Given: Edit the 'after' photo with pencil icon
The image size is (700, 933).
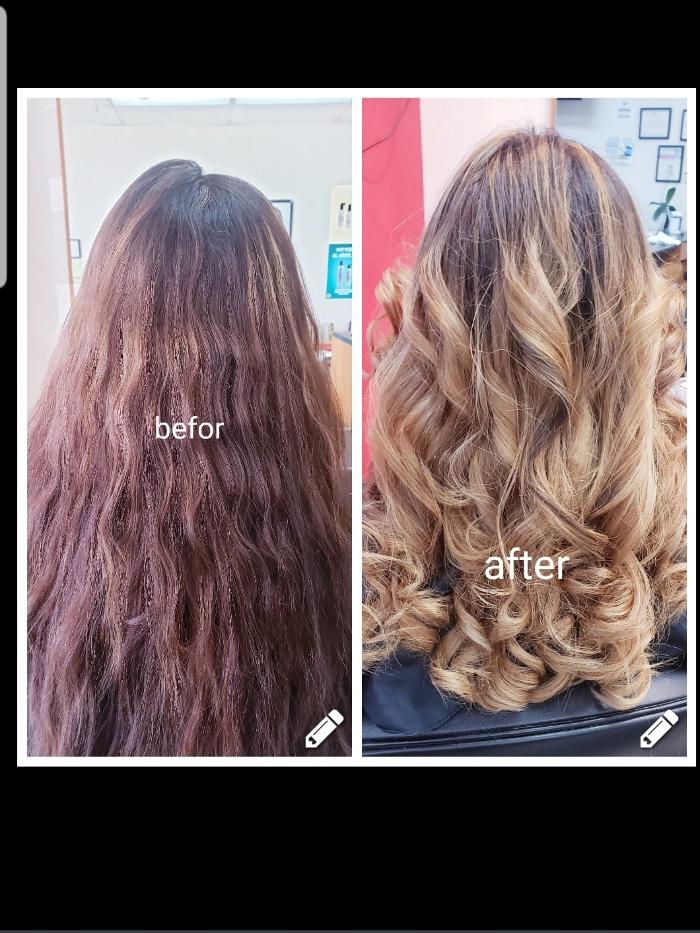Looking at the screenshot, I should 659,729.
